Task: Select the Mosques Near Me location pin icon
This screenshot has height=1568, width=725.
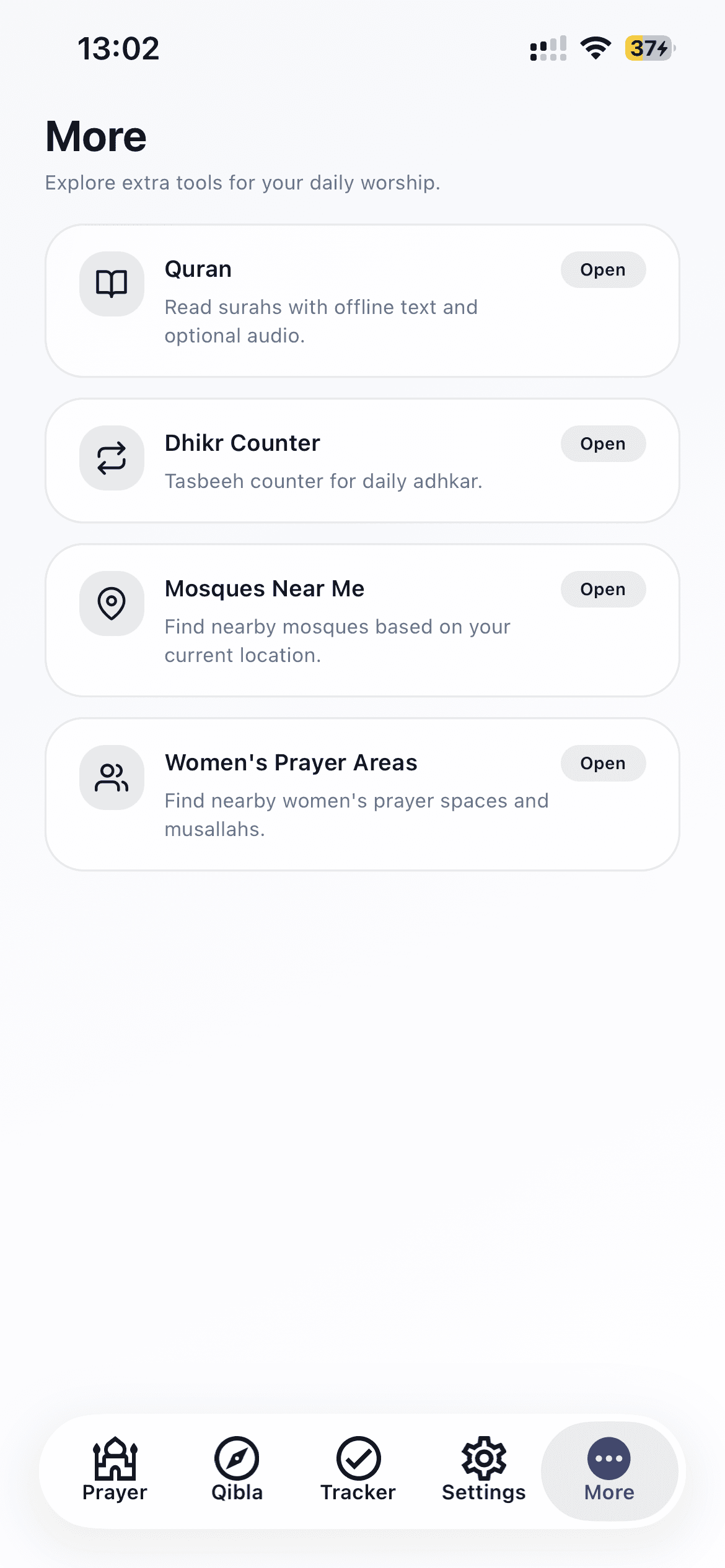Action: [x=112, y=604]
